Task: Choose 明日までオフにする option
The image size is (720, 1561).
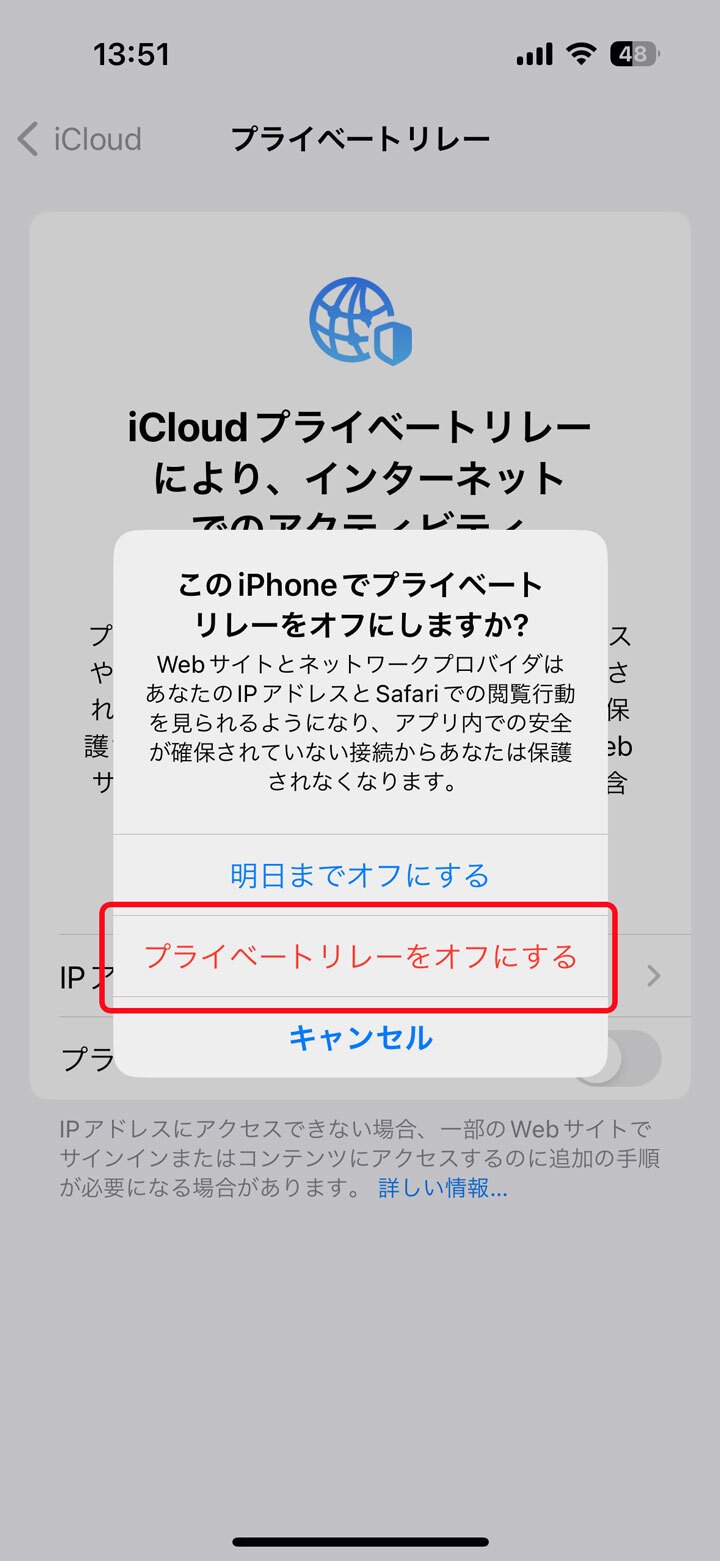Action: [x=360, y=876]
